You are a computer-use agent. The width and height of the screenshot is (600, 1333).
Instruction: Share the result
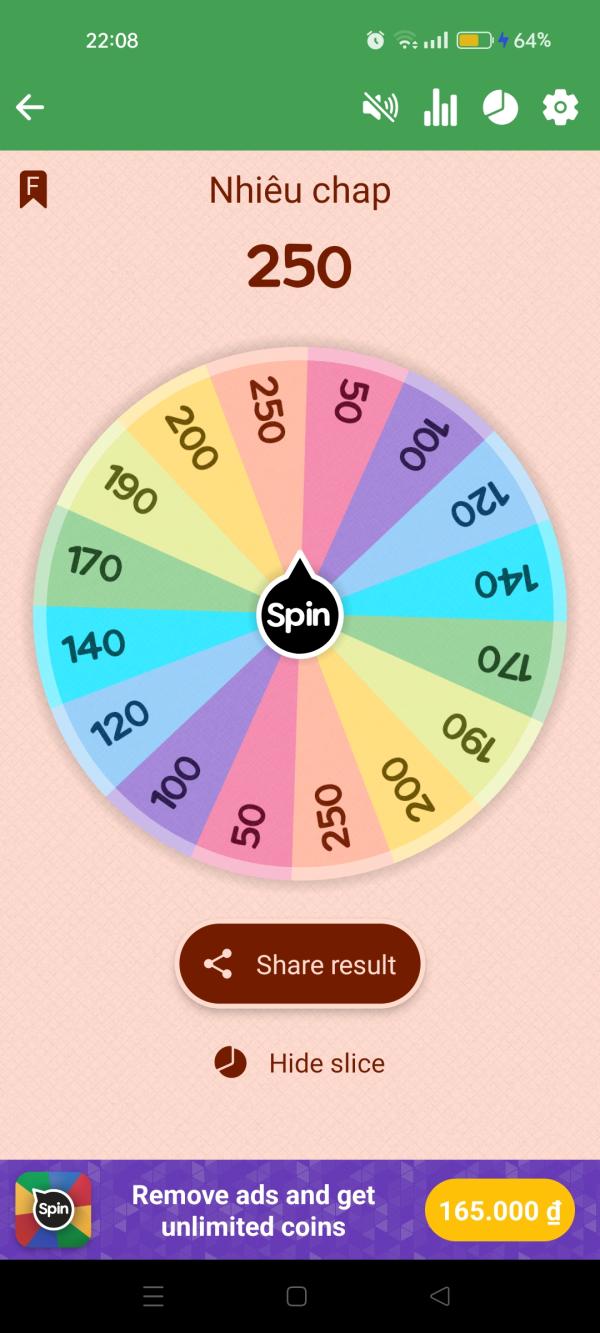click(300, 964)
